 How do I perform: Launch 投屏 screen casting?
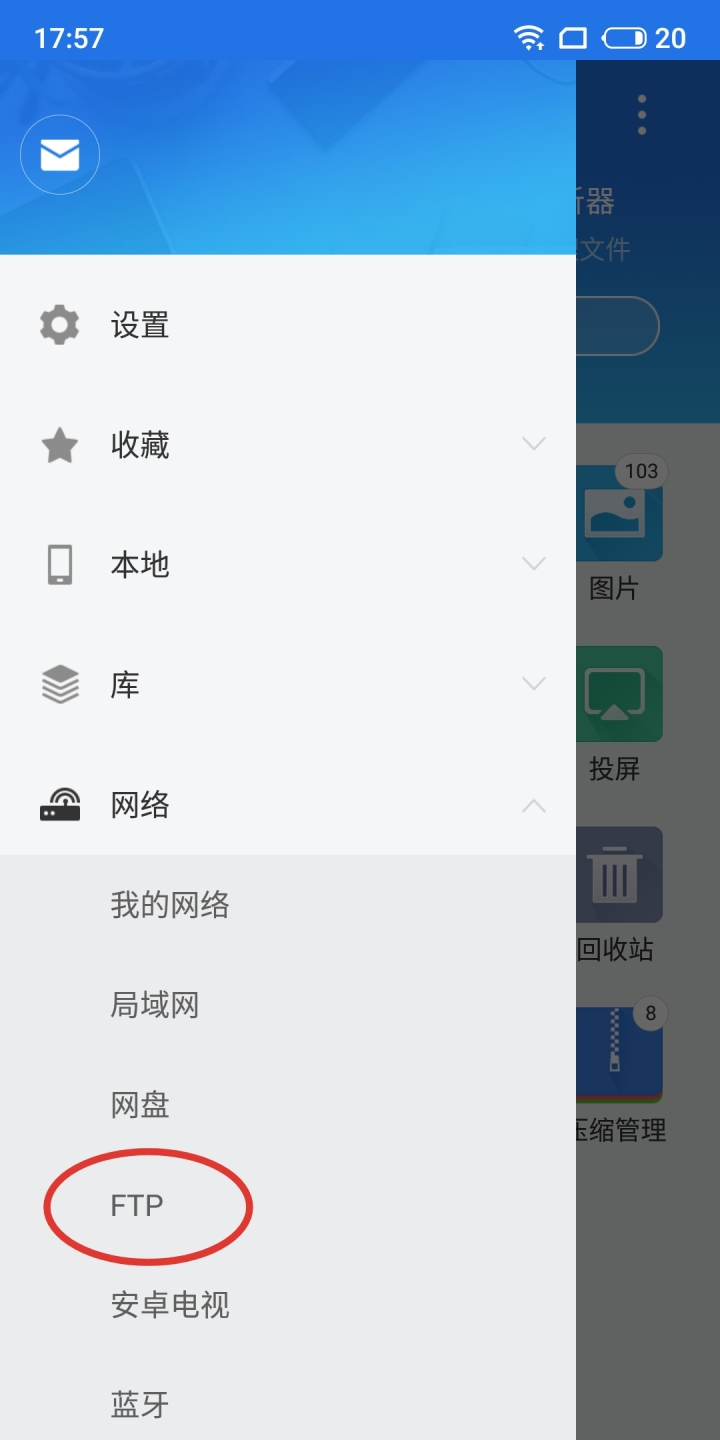pos(618,695)
